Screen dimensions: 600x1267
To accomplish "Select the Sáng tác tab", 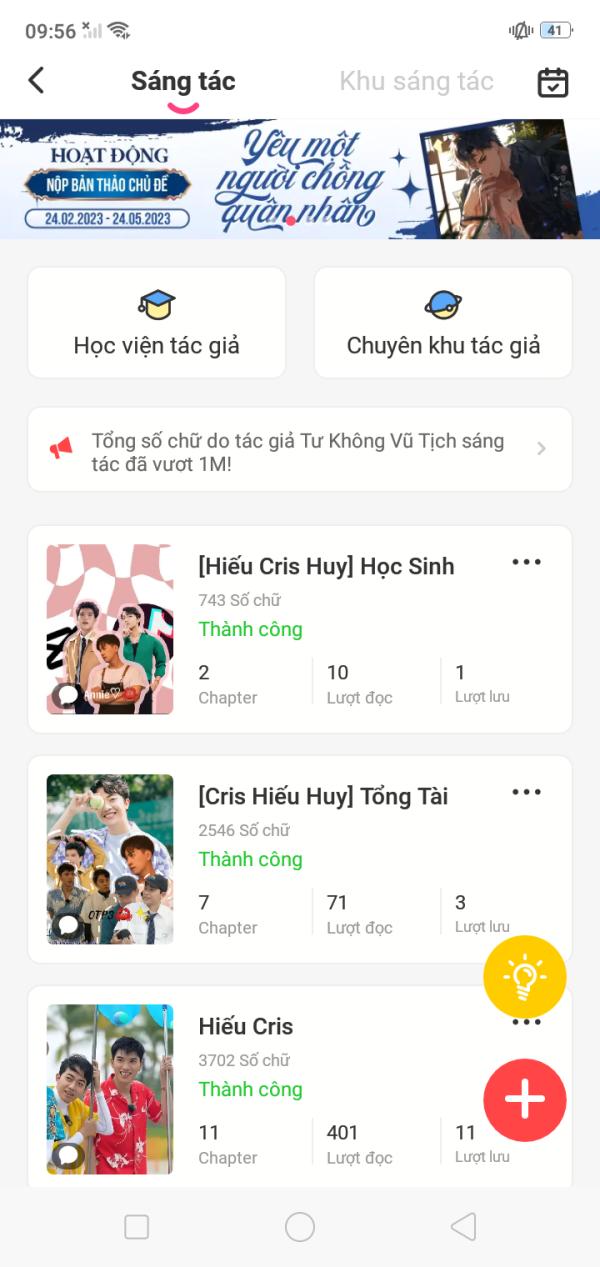I will click(x=183, y=81).
